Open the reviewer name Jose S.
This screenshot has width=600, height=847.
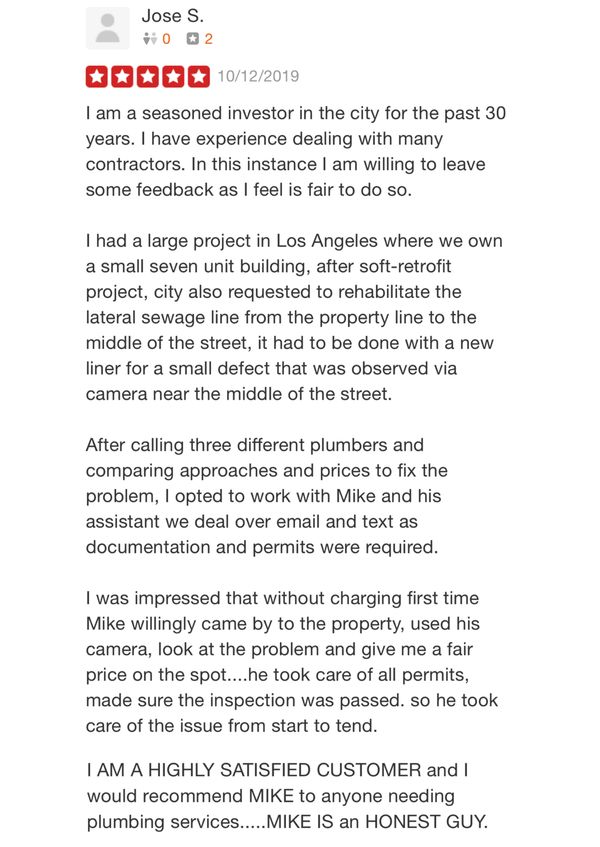pos(173,16)
